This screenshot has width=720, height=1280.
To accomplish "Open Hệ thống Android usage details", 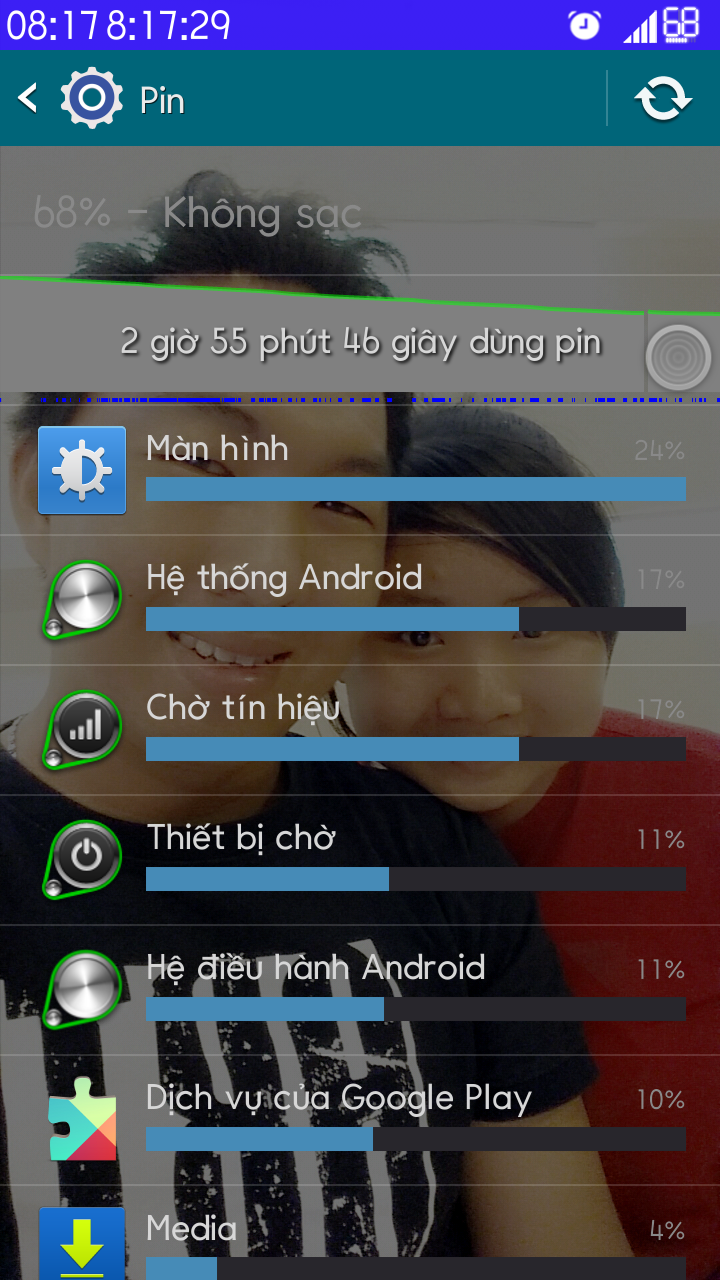I will [x=360, y=600].
